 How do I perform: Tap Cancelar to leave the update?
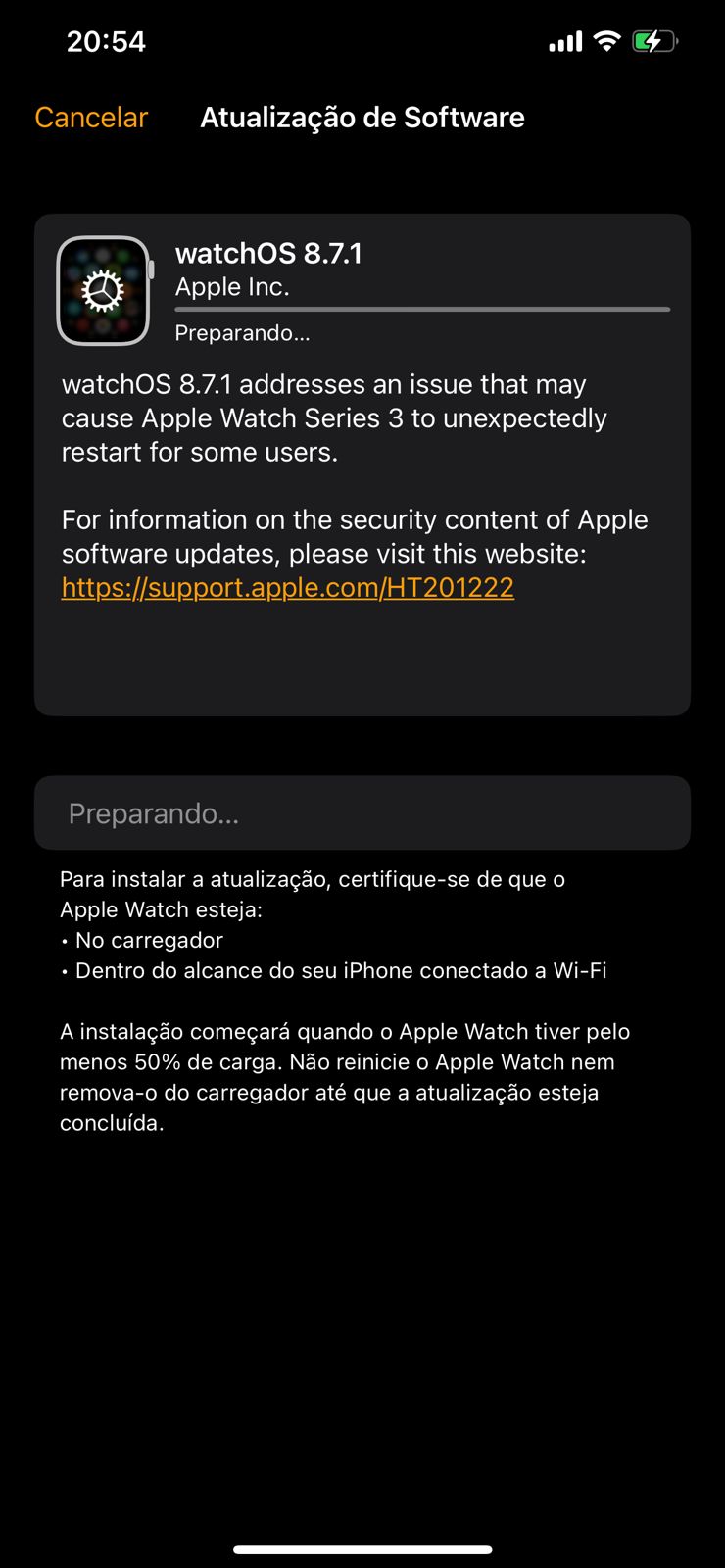[91, 118]
